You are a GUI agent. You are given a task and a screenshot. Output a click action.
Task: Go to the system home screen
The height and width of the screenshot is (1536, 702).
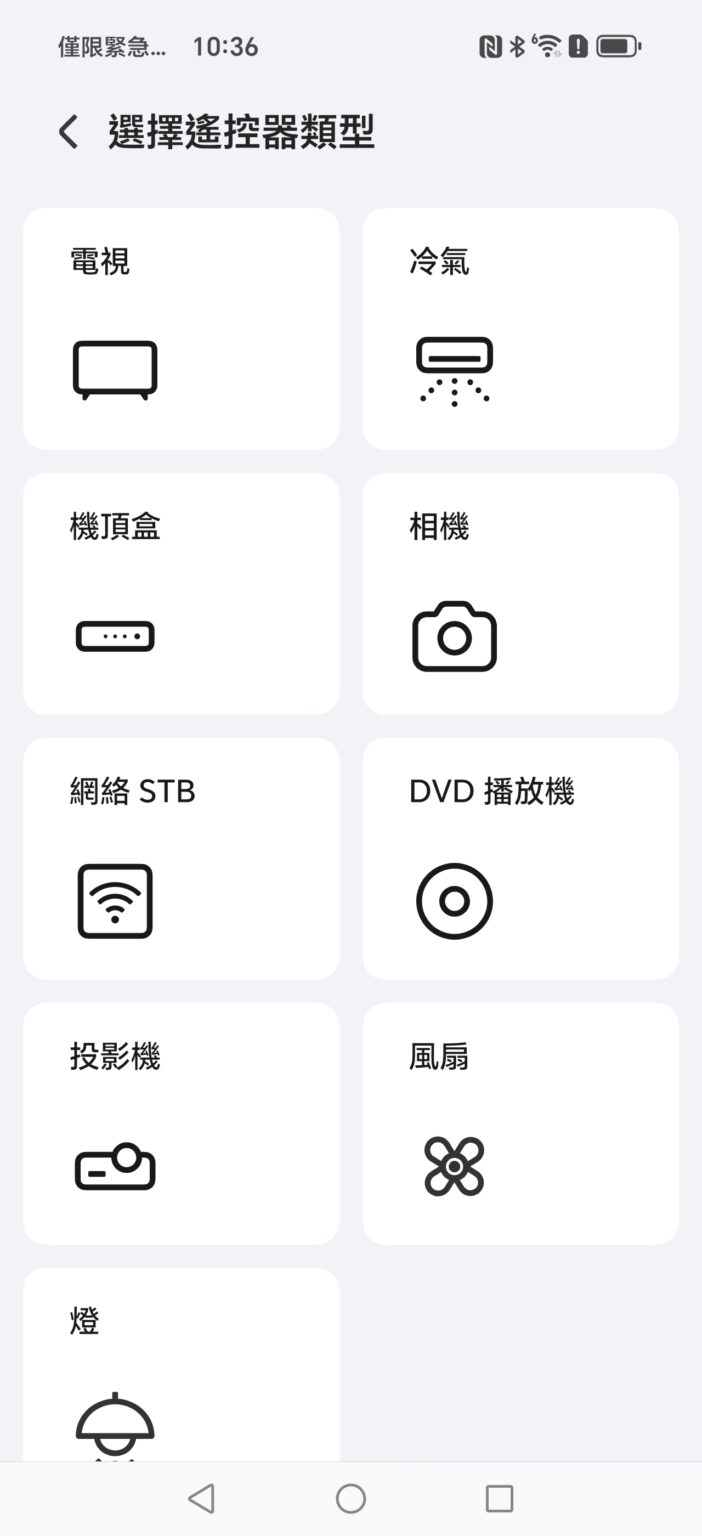point(351,1498)
